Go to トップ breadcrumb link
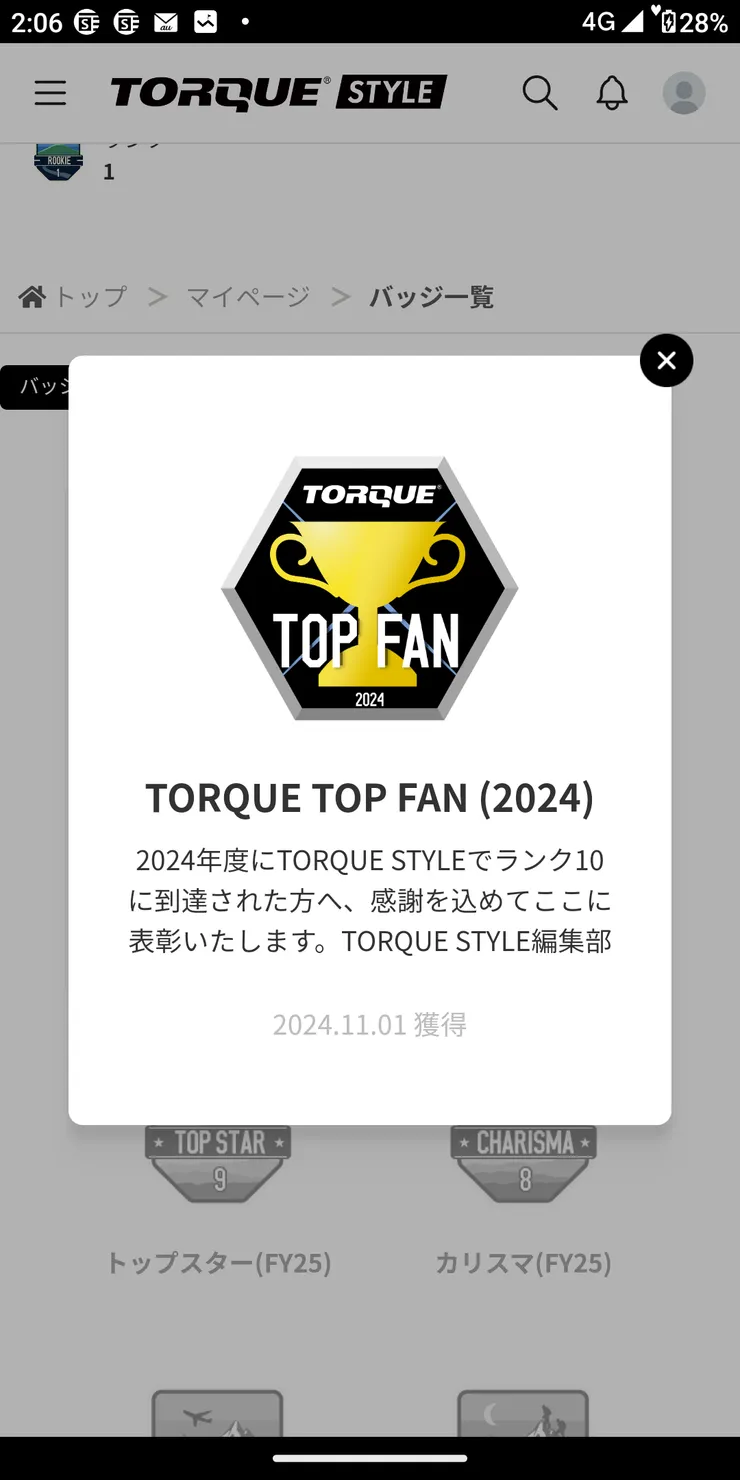 click(74, 297)
